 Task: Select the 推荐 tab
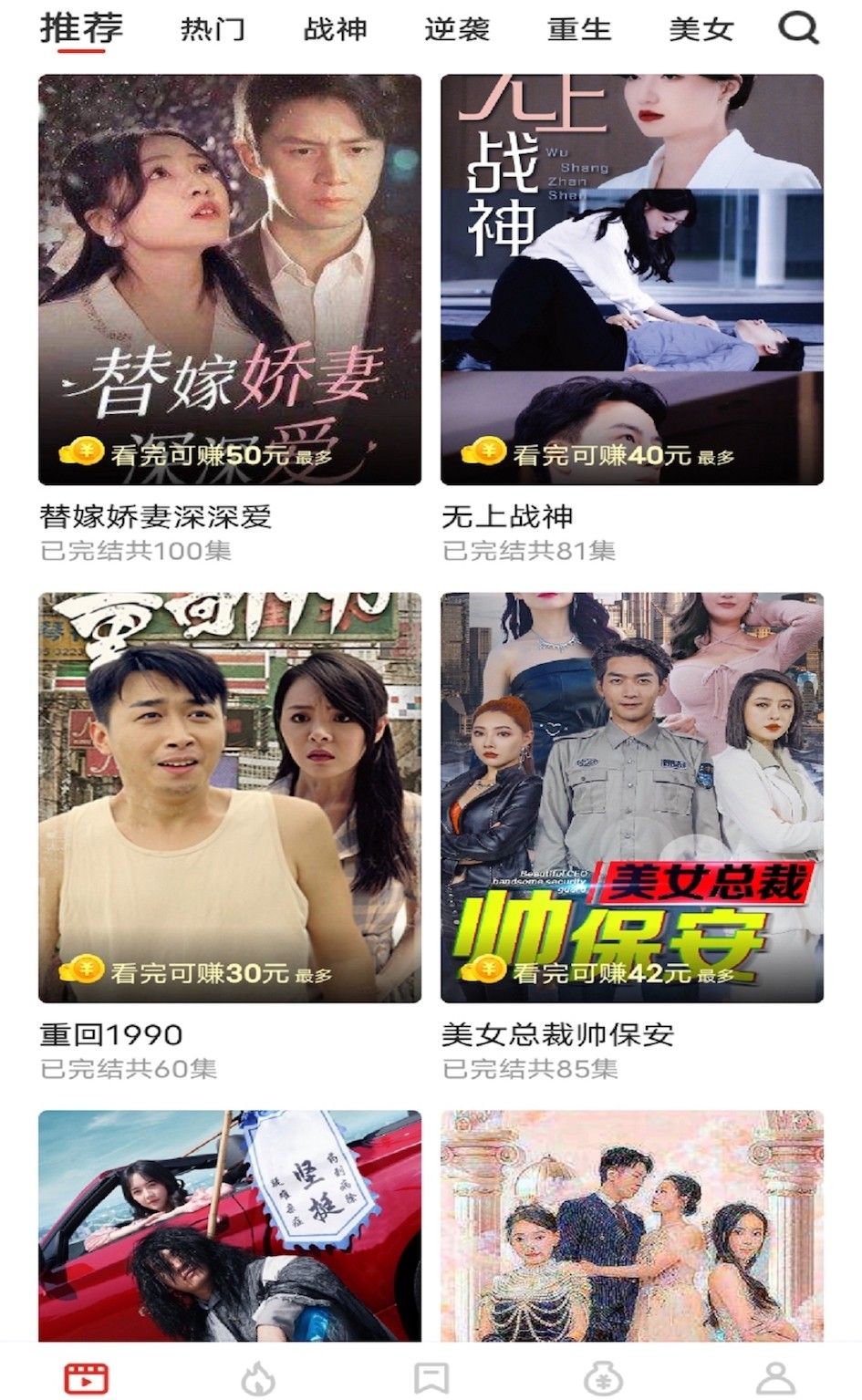[x=81, y=29]
